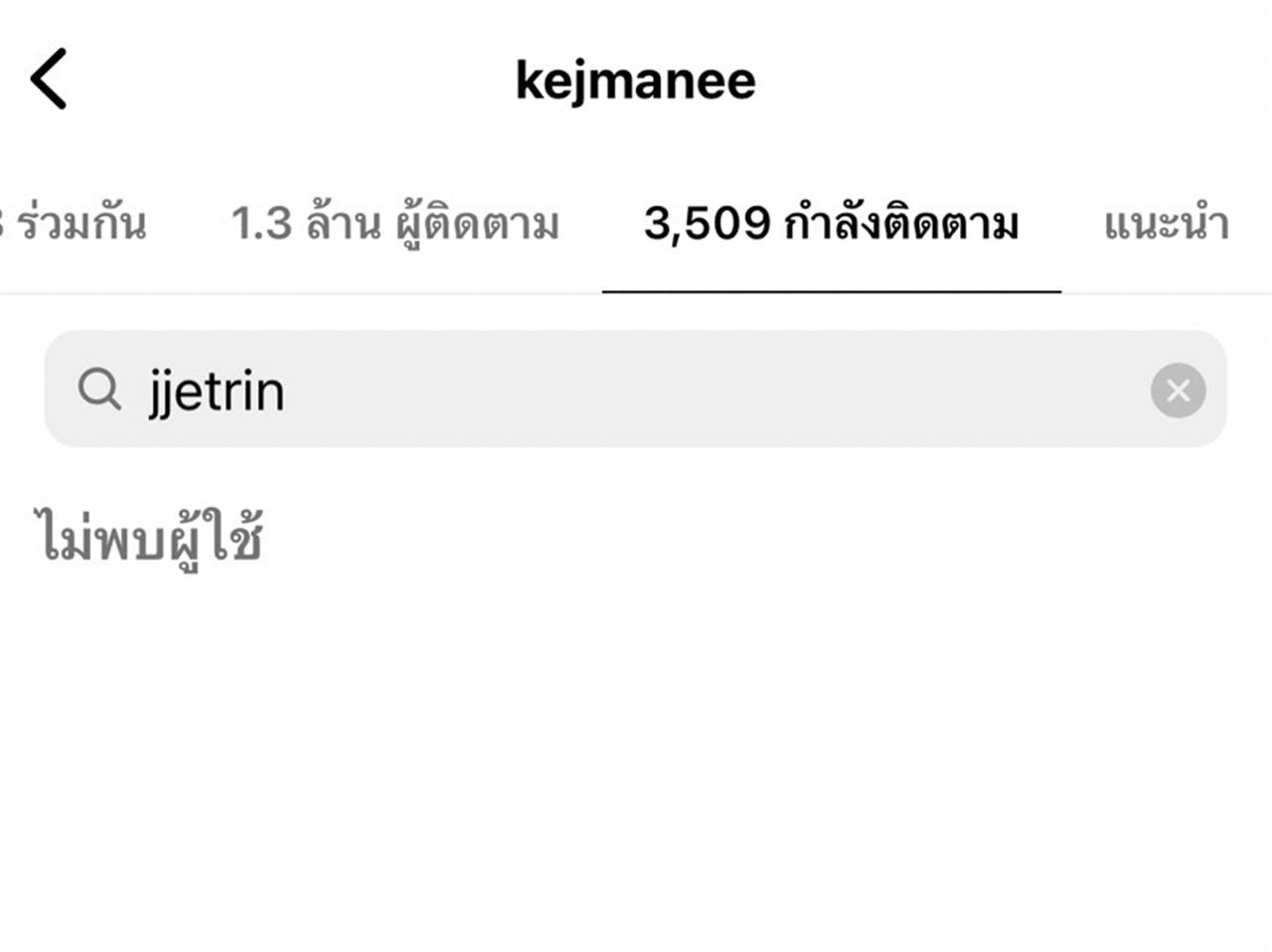Viewport: 1272px width, 952px height.
Task: Go back using the arrow
Action: point(48,79)
